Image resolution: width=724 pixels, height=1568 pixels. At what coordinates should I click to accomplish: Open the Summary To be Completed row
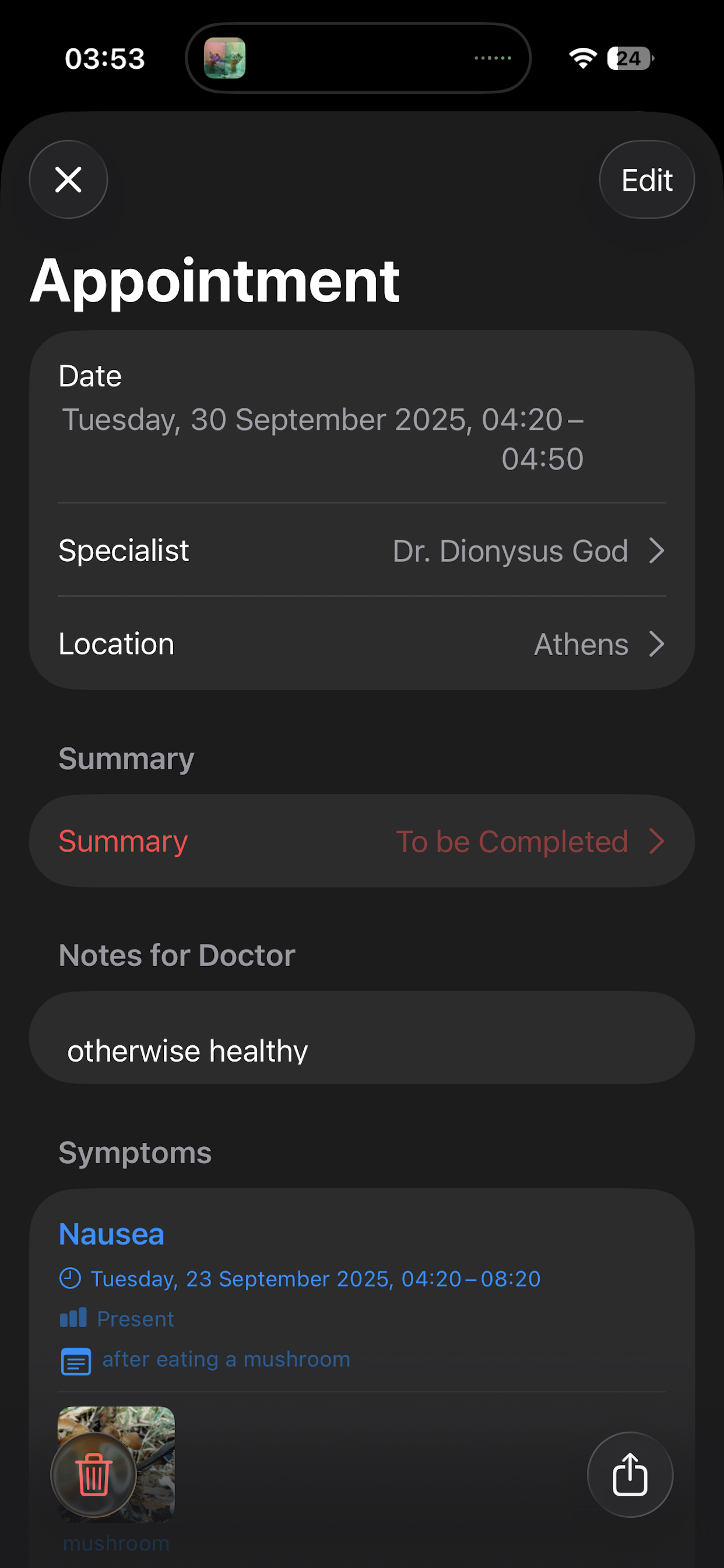click(x=362, y=841)
